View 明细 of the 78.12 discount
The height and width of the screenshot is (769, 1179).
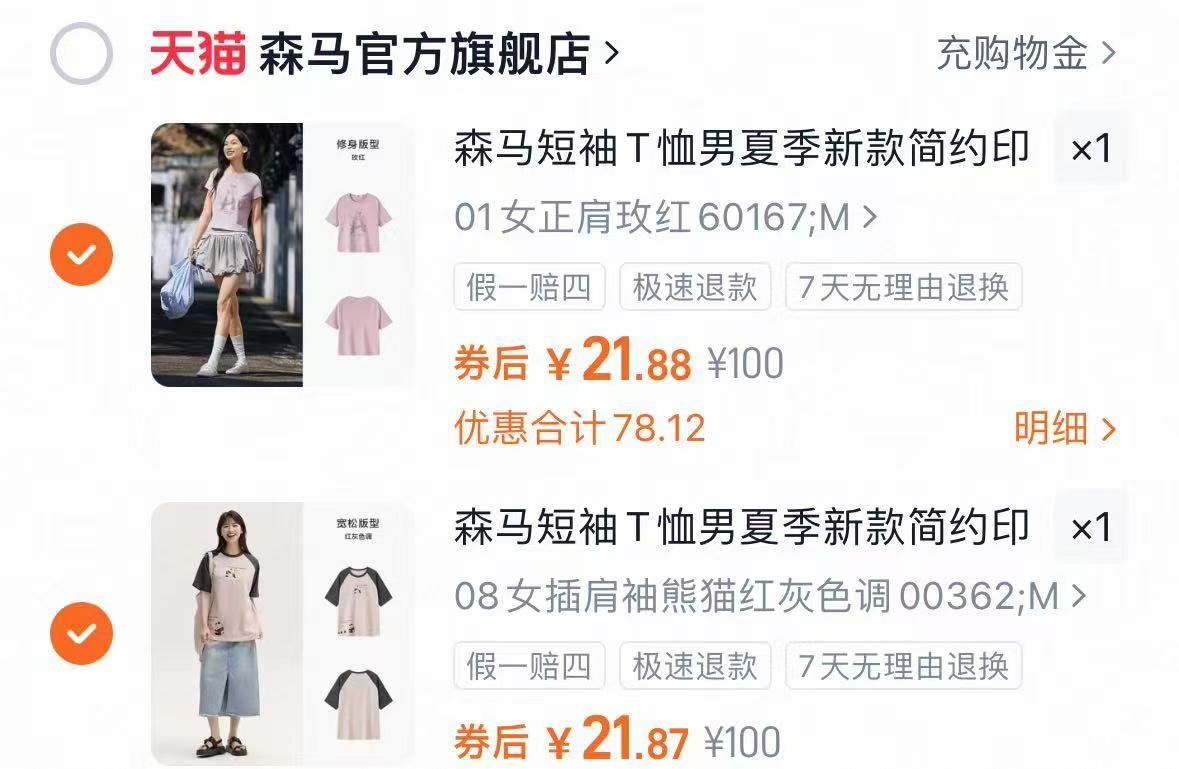tap(1064, 429)
